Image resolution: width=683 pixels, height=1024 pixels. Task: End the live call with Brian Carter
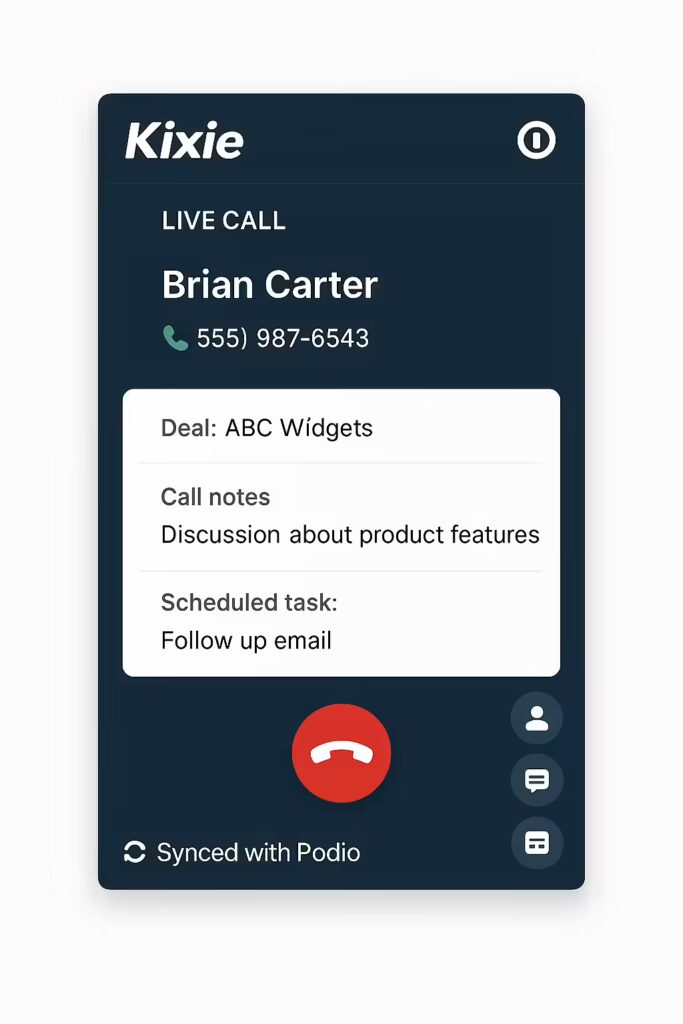pos(341,753)
